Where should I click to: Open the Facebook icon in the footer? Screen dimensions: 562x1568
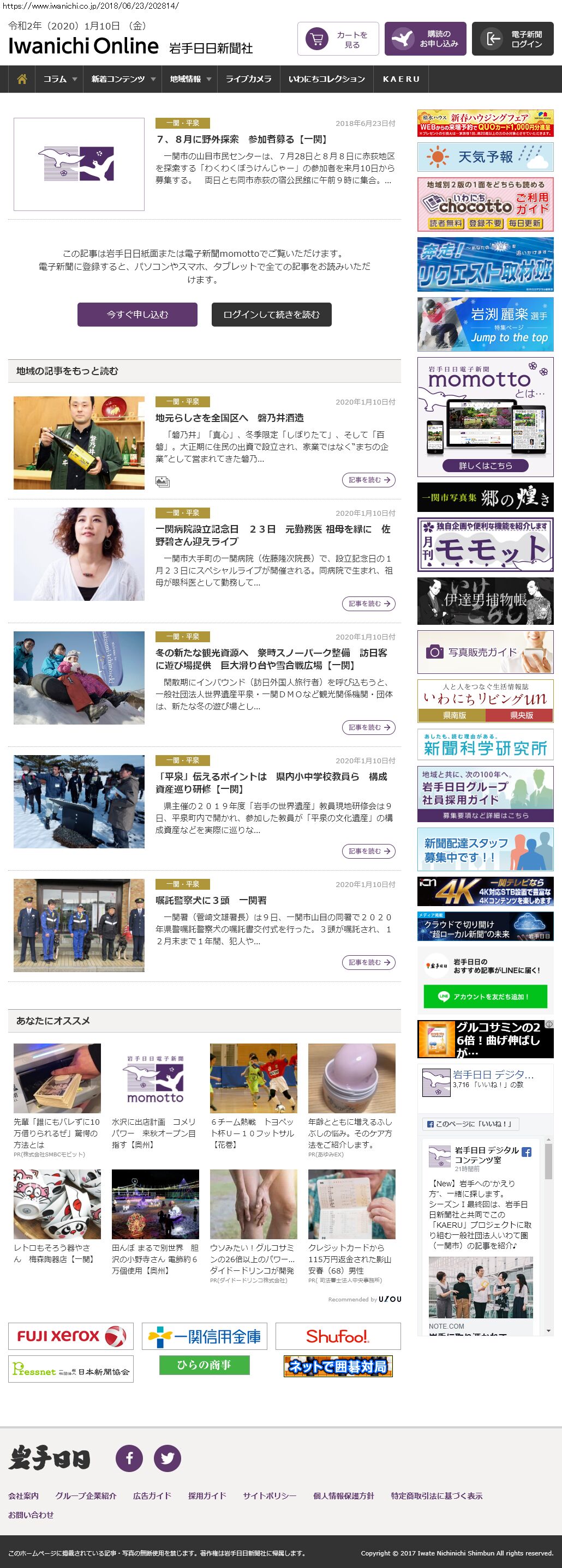pos(129,1458)
